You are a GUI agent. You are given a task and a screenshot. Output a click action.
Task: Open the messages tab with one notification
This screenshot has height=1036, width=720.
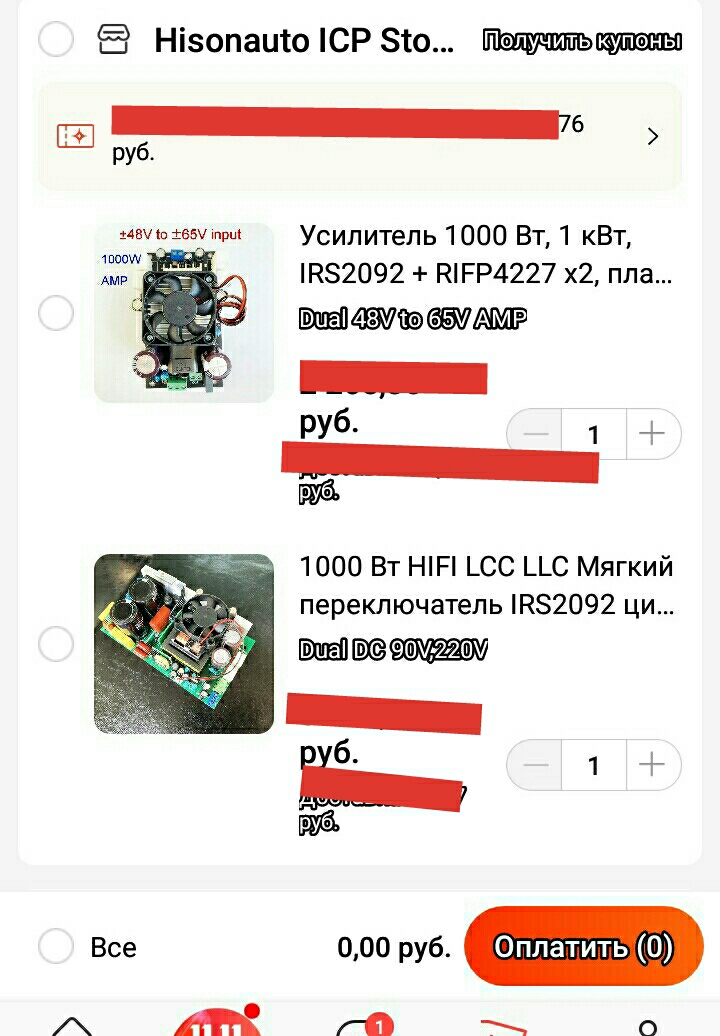(x=360, y=1025)
